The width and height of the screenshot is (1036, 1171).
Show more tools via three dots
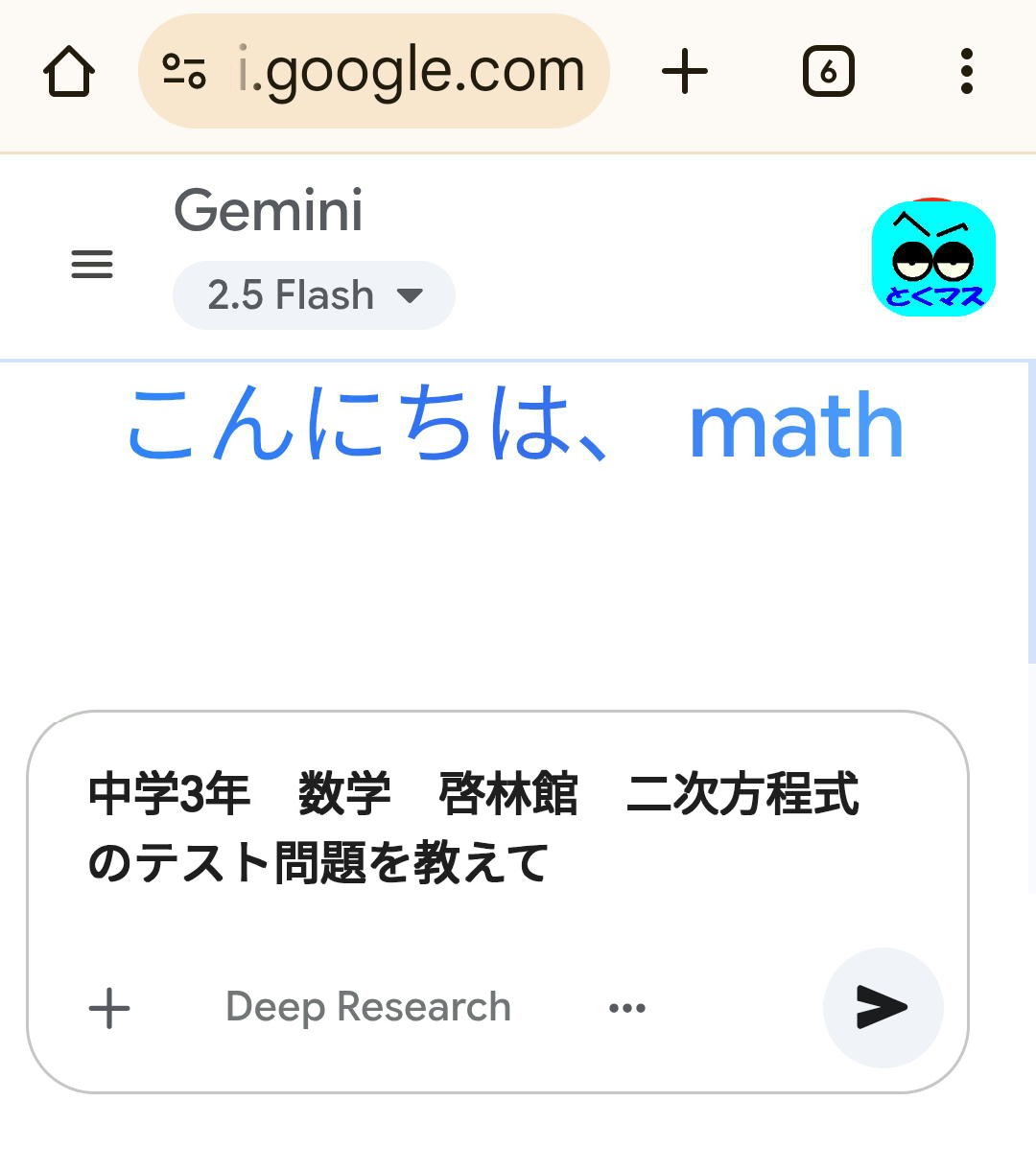point(627,1008)
